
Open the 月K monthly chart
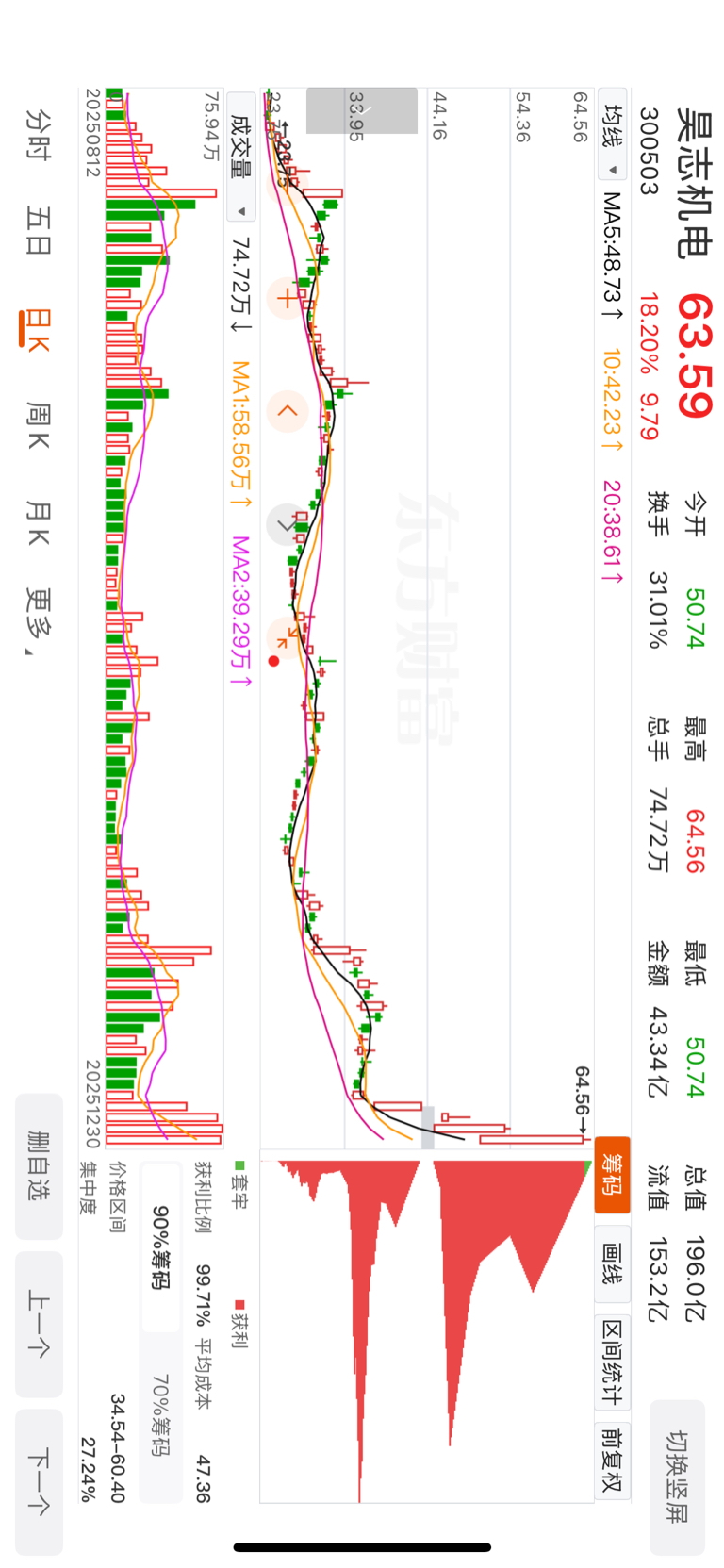point(38,523)
